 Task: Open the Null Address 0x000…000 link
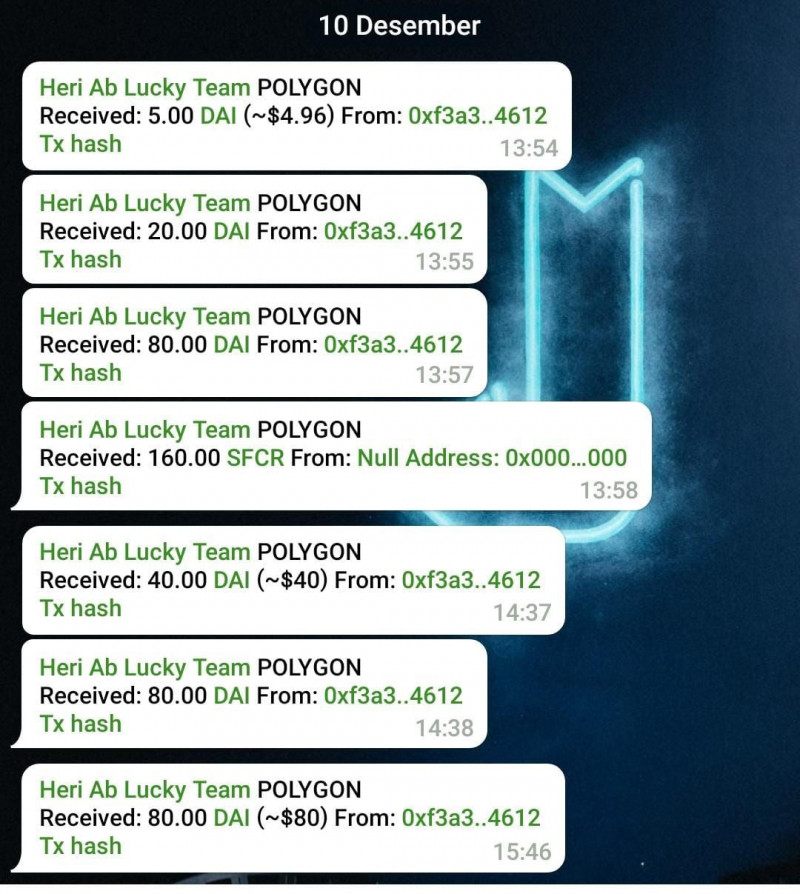point(492,459)
